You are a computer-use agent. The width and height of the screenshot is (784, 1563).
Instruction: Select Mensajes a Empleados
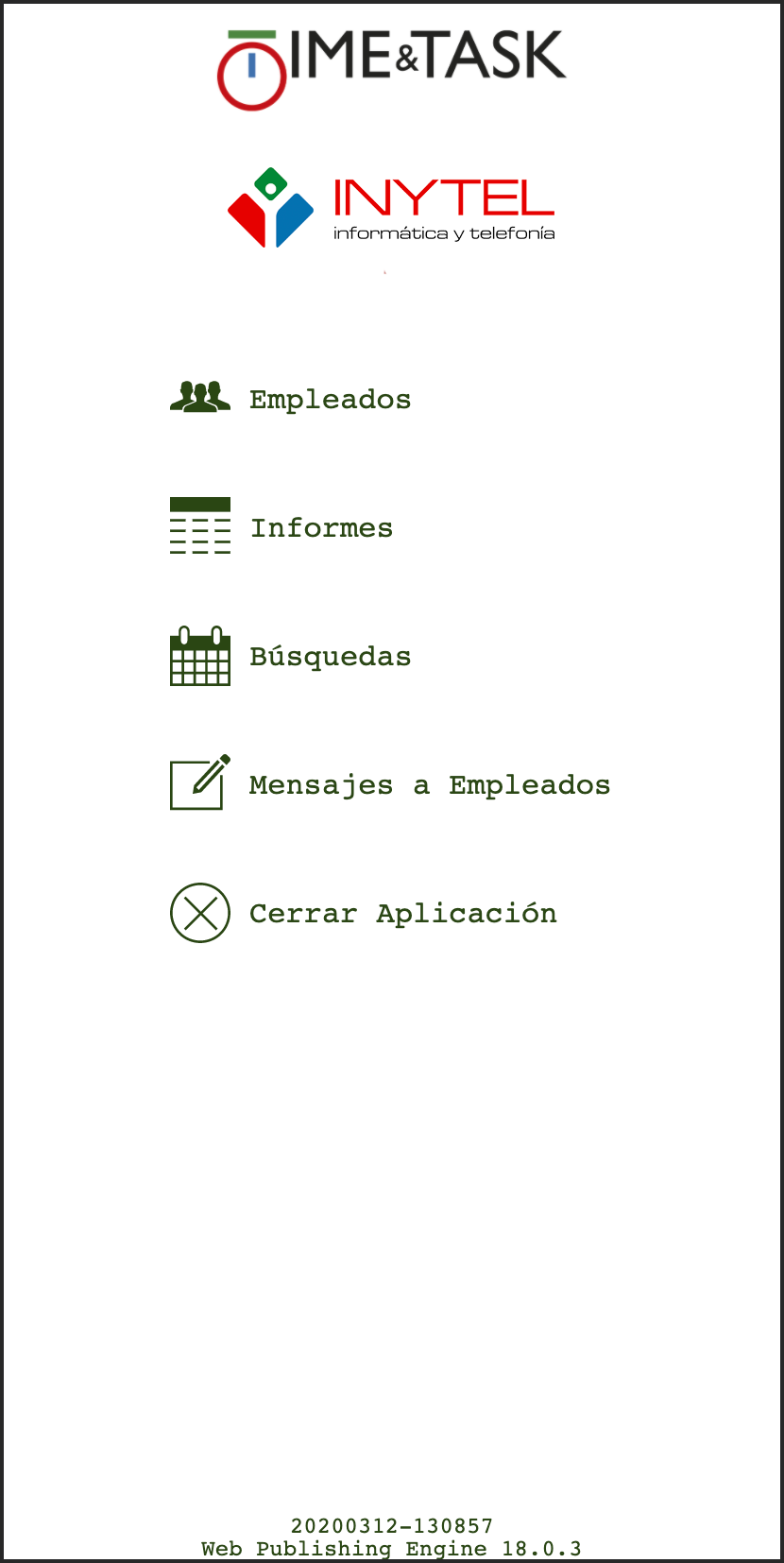click(x=429, y=784)
